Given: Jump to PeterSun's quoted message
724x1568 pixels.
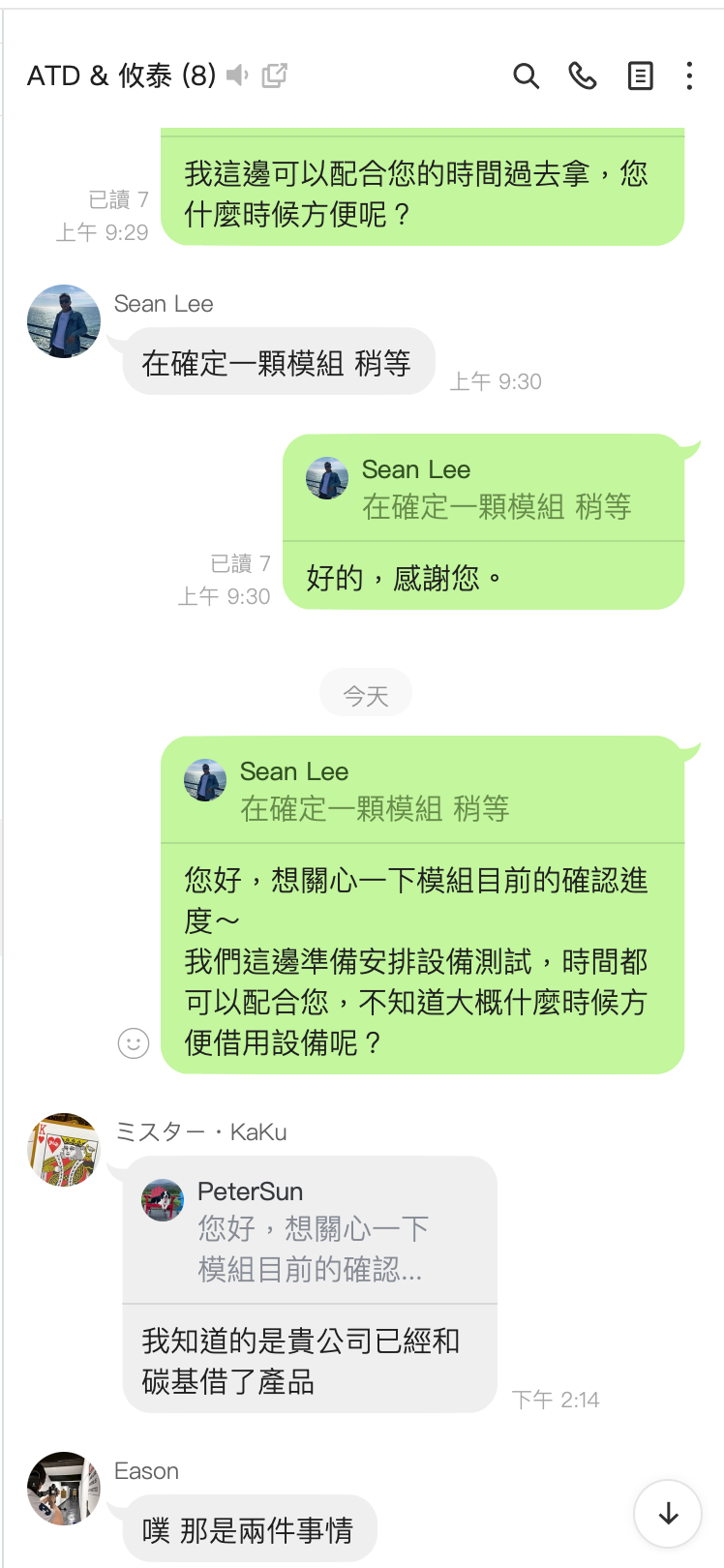Looking at the screenshot, I should 310,1230.
